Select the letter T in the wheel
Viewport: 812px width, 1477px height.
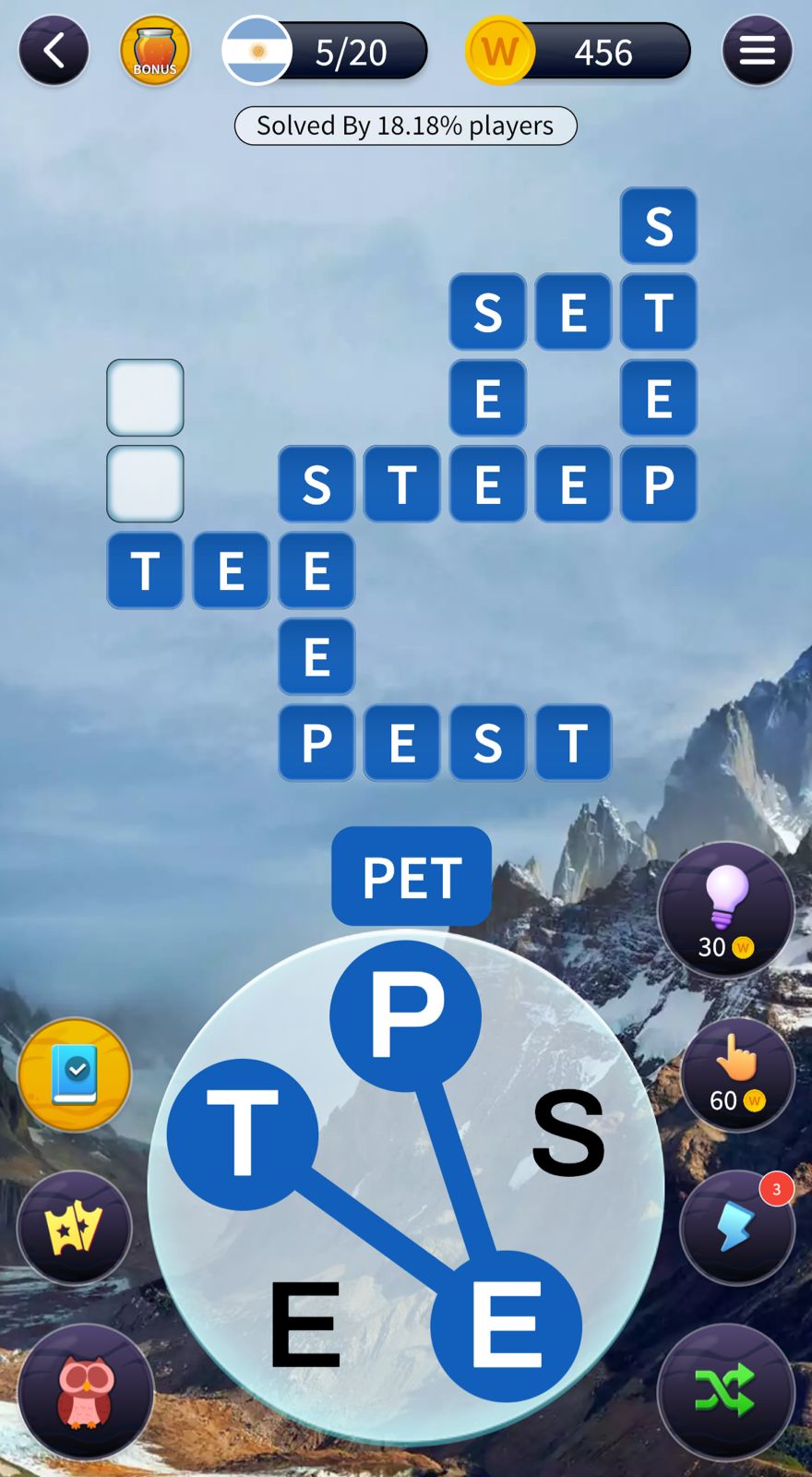point(243,1134)
